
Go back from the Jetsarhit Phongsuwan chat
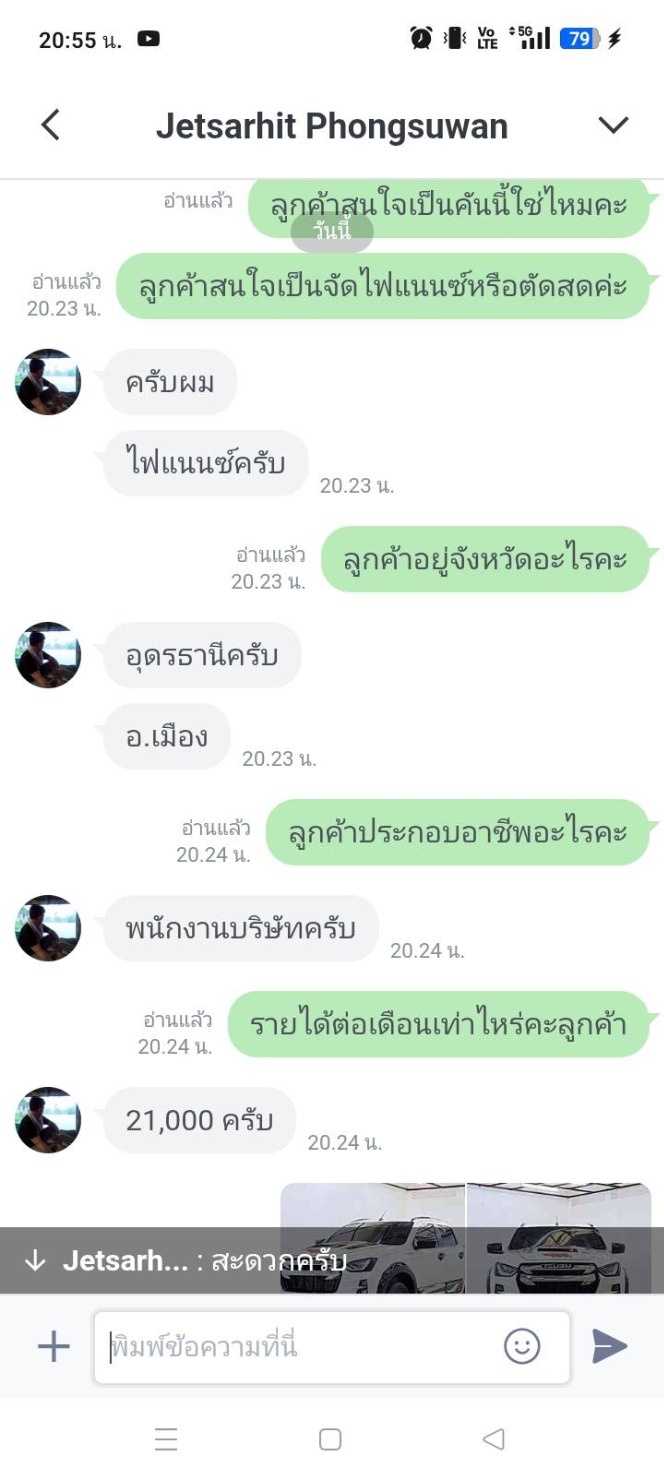[50, 126]
